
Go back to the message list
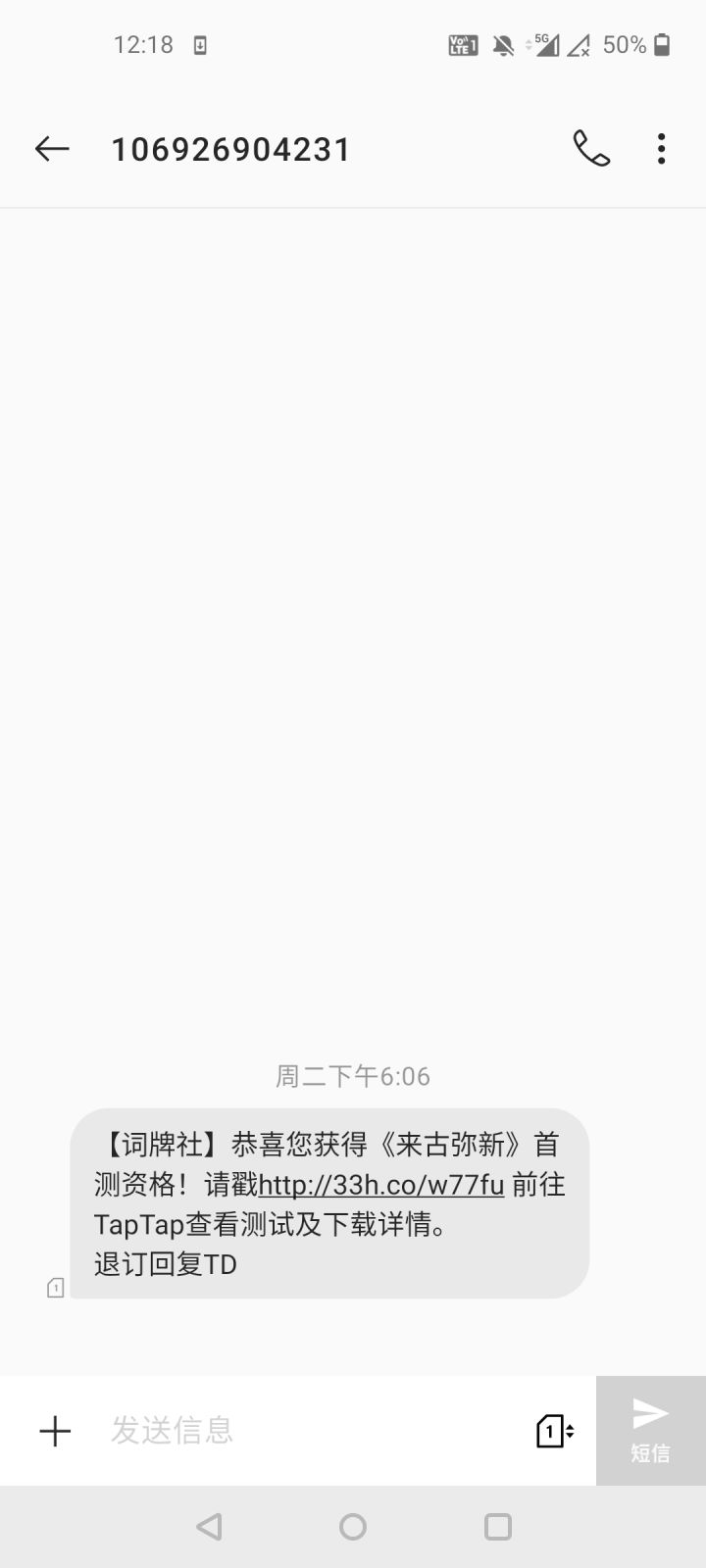point(52,149)
